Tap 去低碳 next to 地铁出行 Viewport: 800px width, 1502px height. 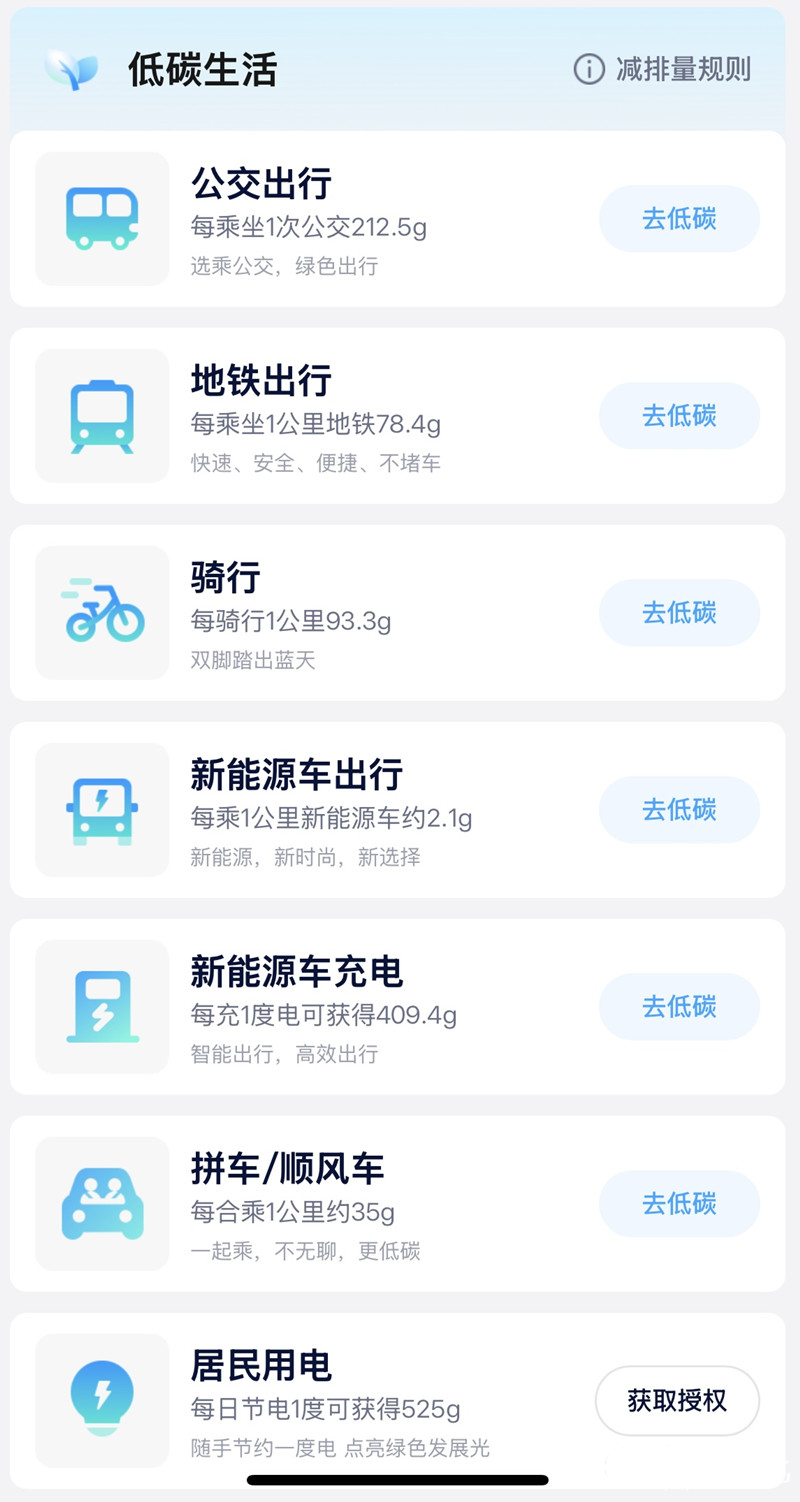click(x=679, y=415)
